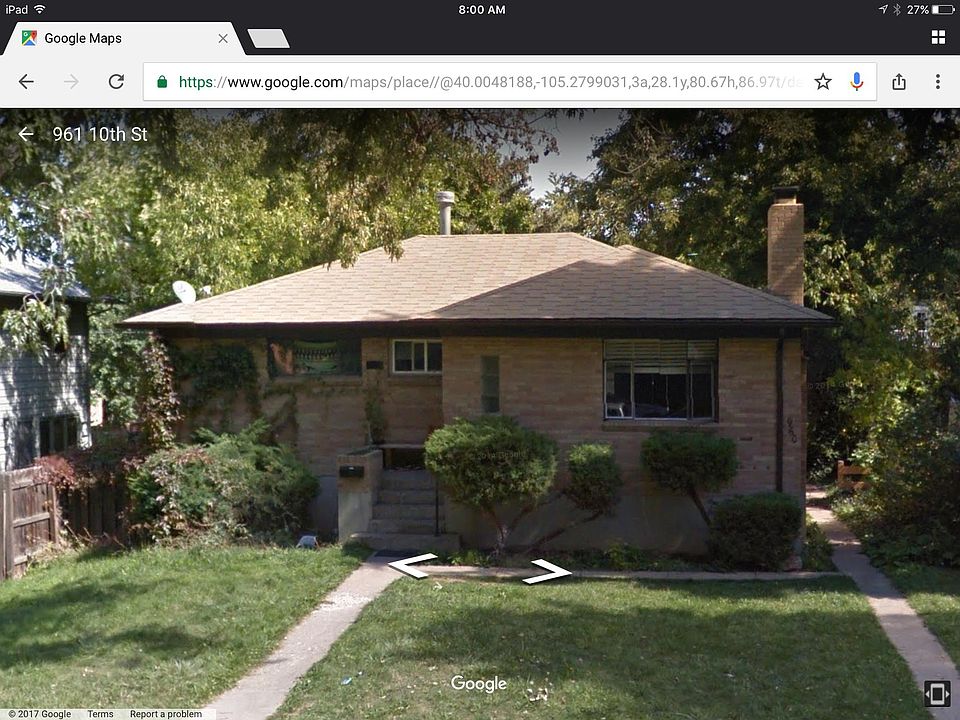
Task: Open a new browser tab
Action: click(x=268, y=38)
